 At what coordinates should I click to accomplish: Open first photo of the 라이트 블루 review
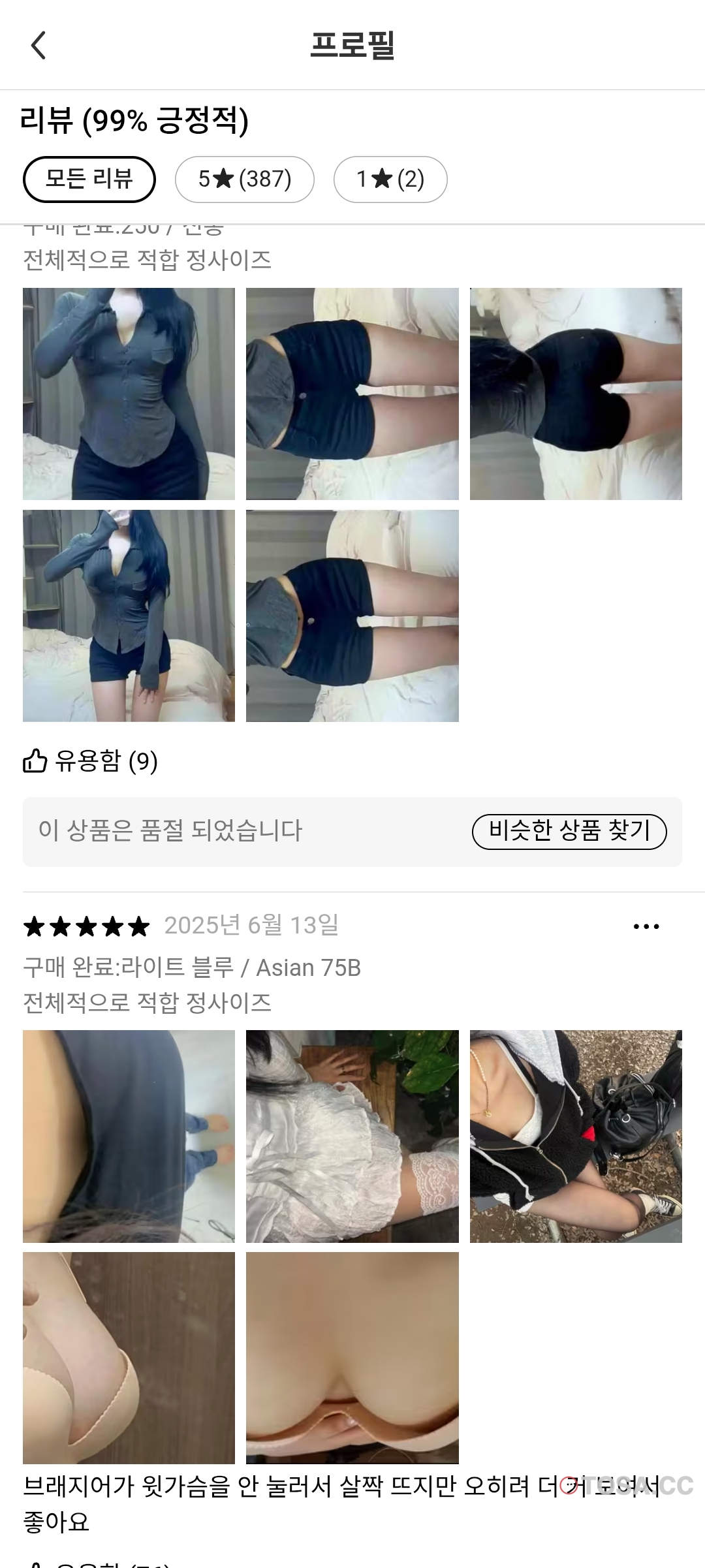pyautogui.click(x=129, y=1136)
